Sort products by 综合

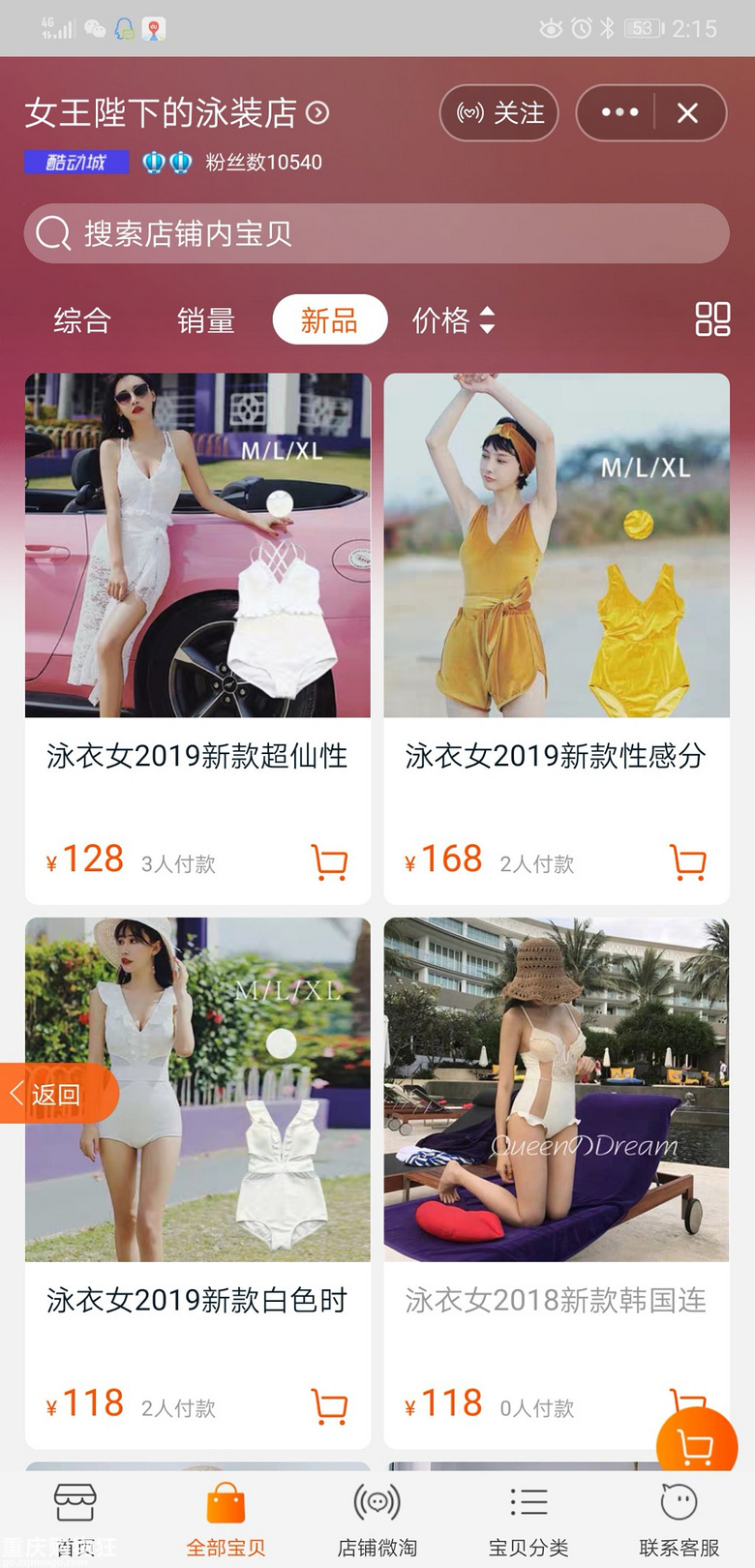[82, 320]
